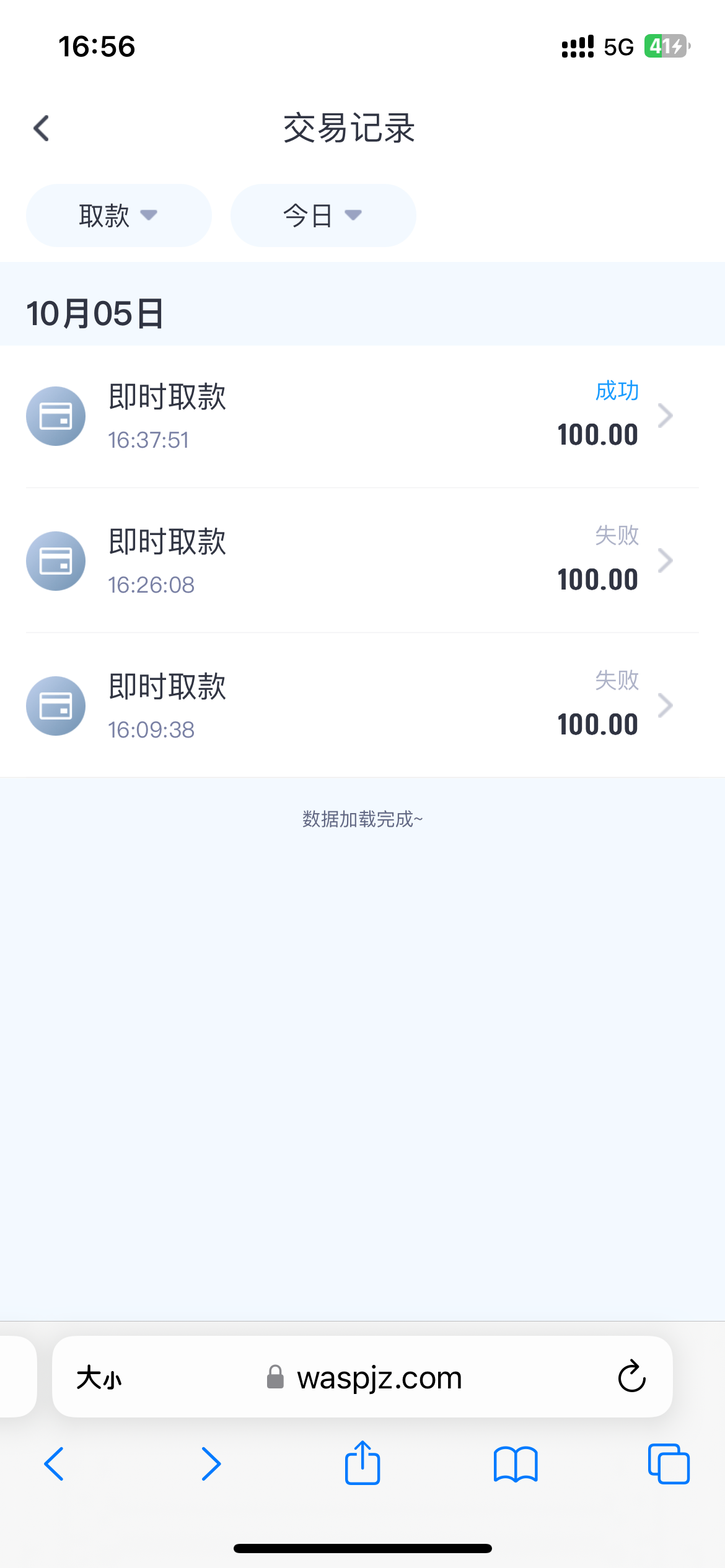The height and width of the screenshot is (1568, 725).
Task: Go back from the 交易记录 page
Action: (42, 129)
